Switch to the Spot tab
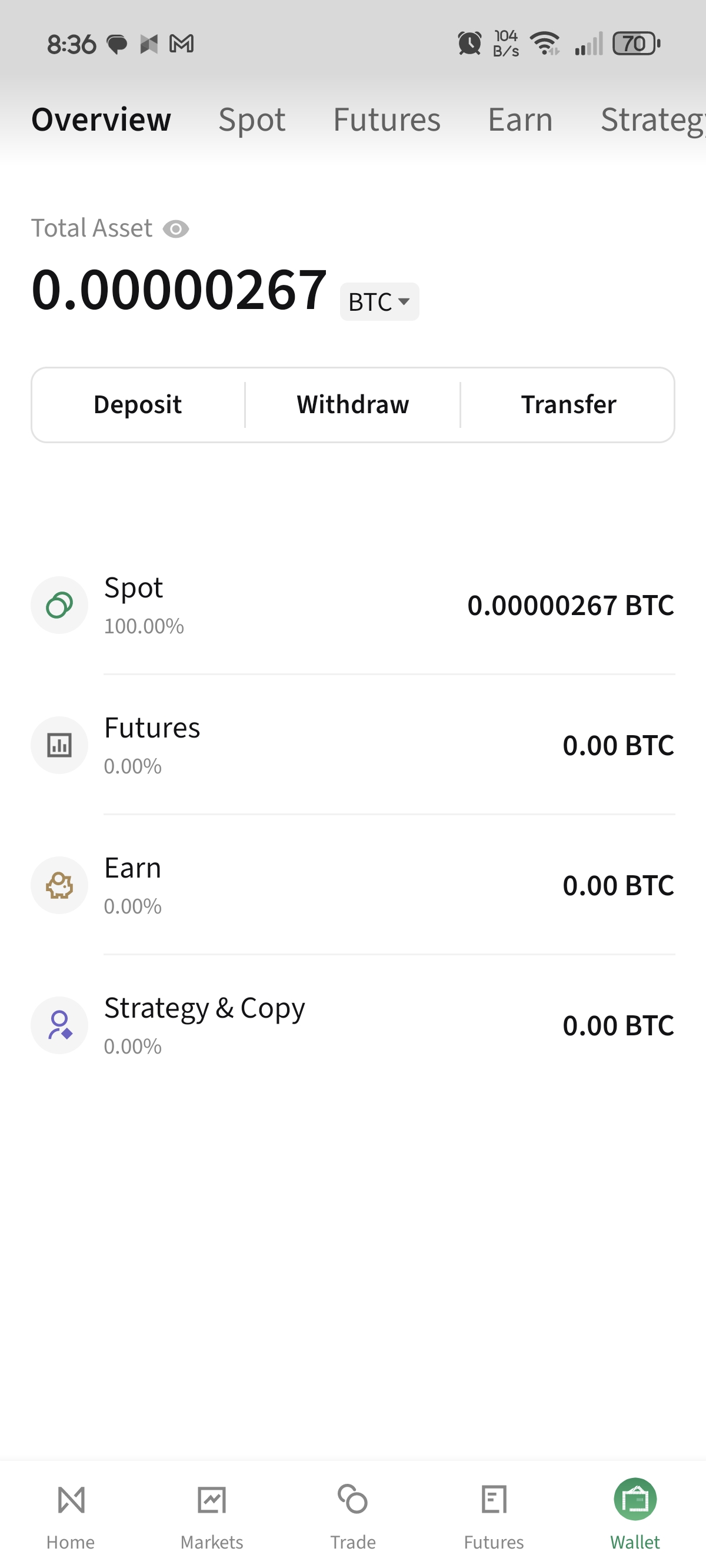Viewport: 706px width, 1568px height. point(252,119)
